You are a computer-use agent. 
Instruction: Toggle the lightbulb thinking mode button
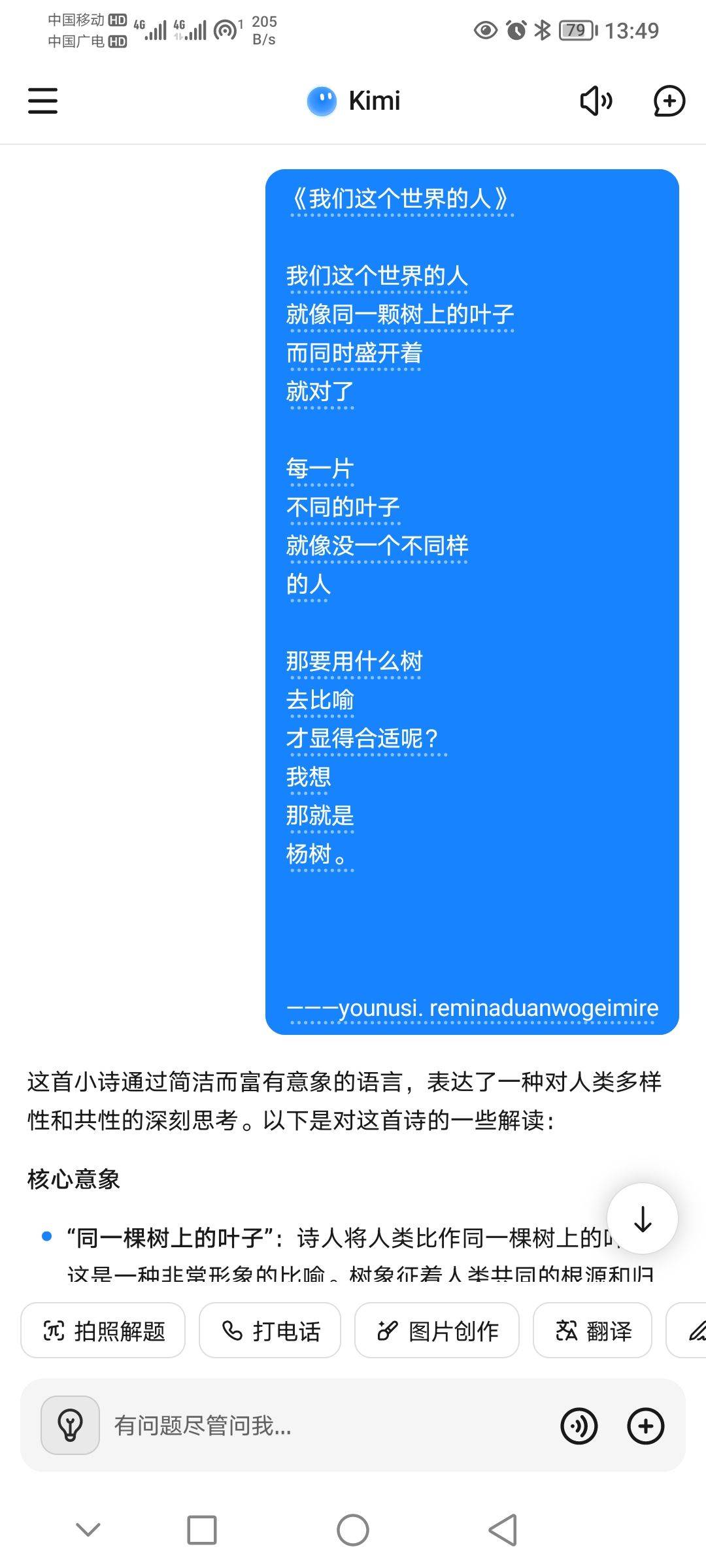[71, 1425]
